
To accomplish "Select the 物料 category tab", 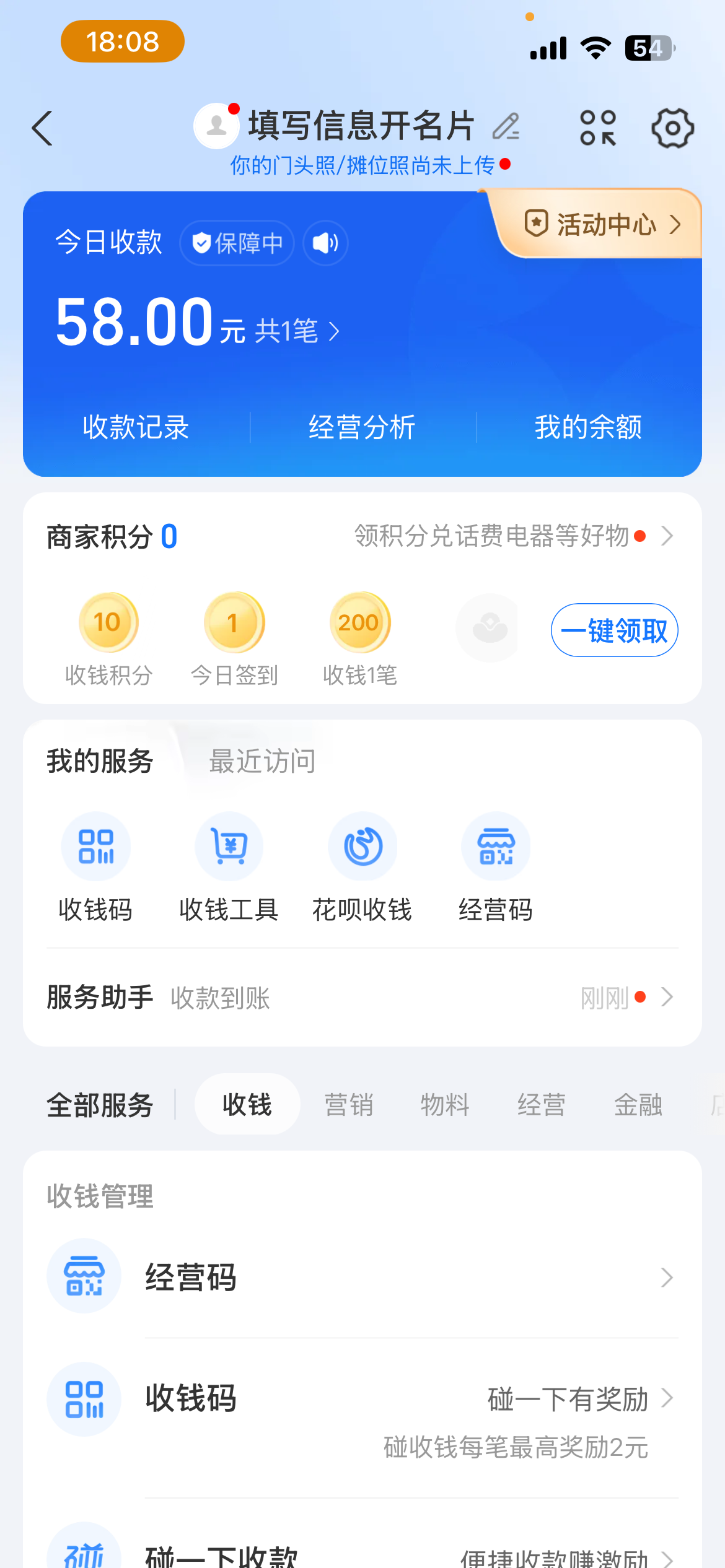I will [445, 1105].
